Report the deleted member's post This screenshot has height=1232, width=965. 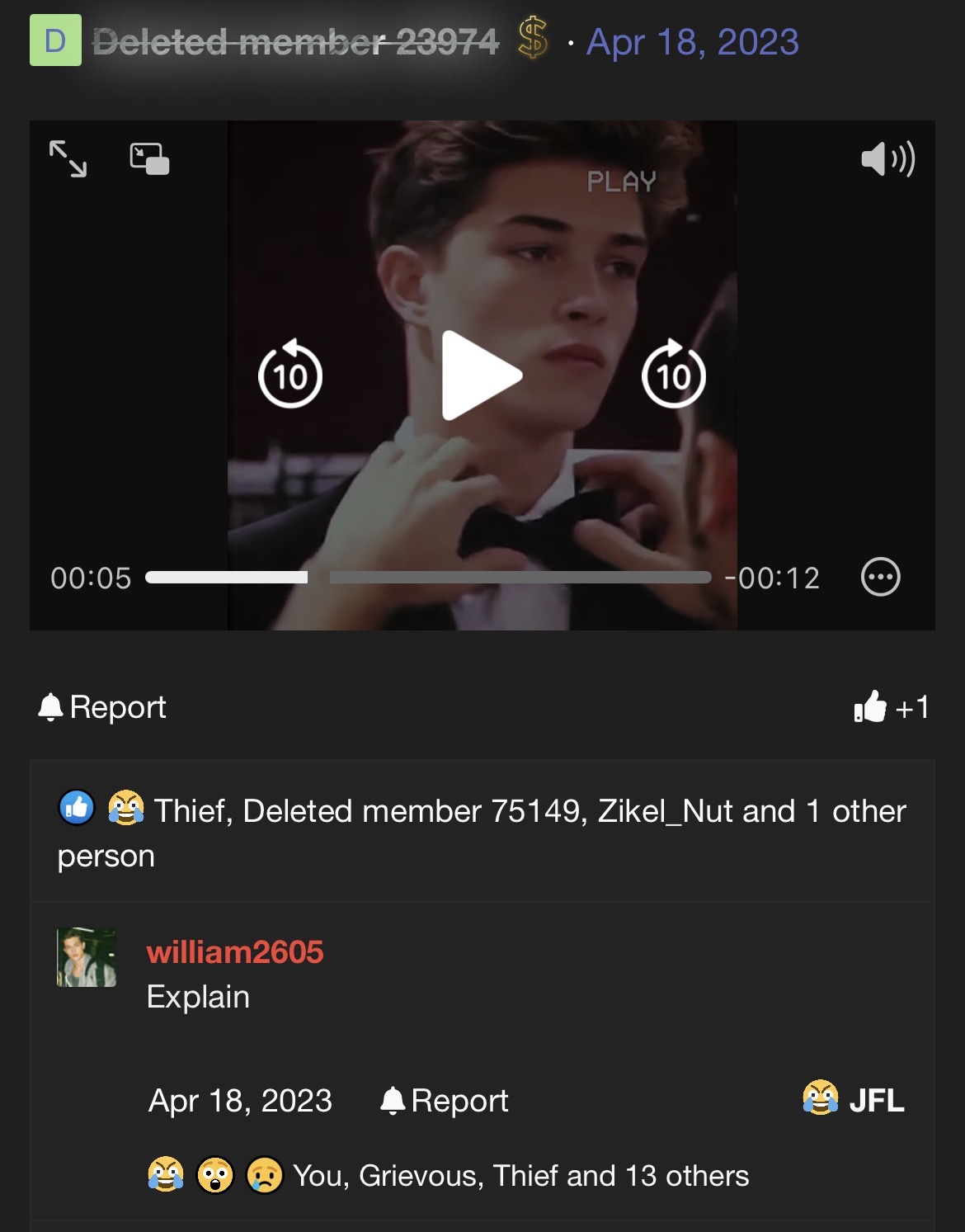[103, 707]
